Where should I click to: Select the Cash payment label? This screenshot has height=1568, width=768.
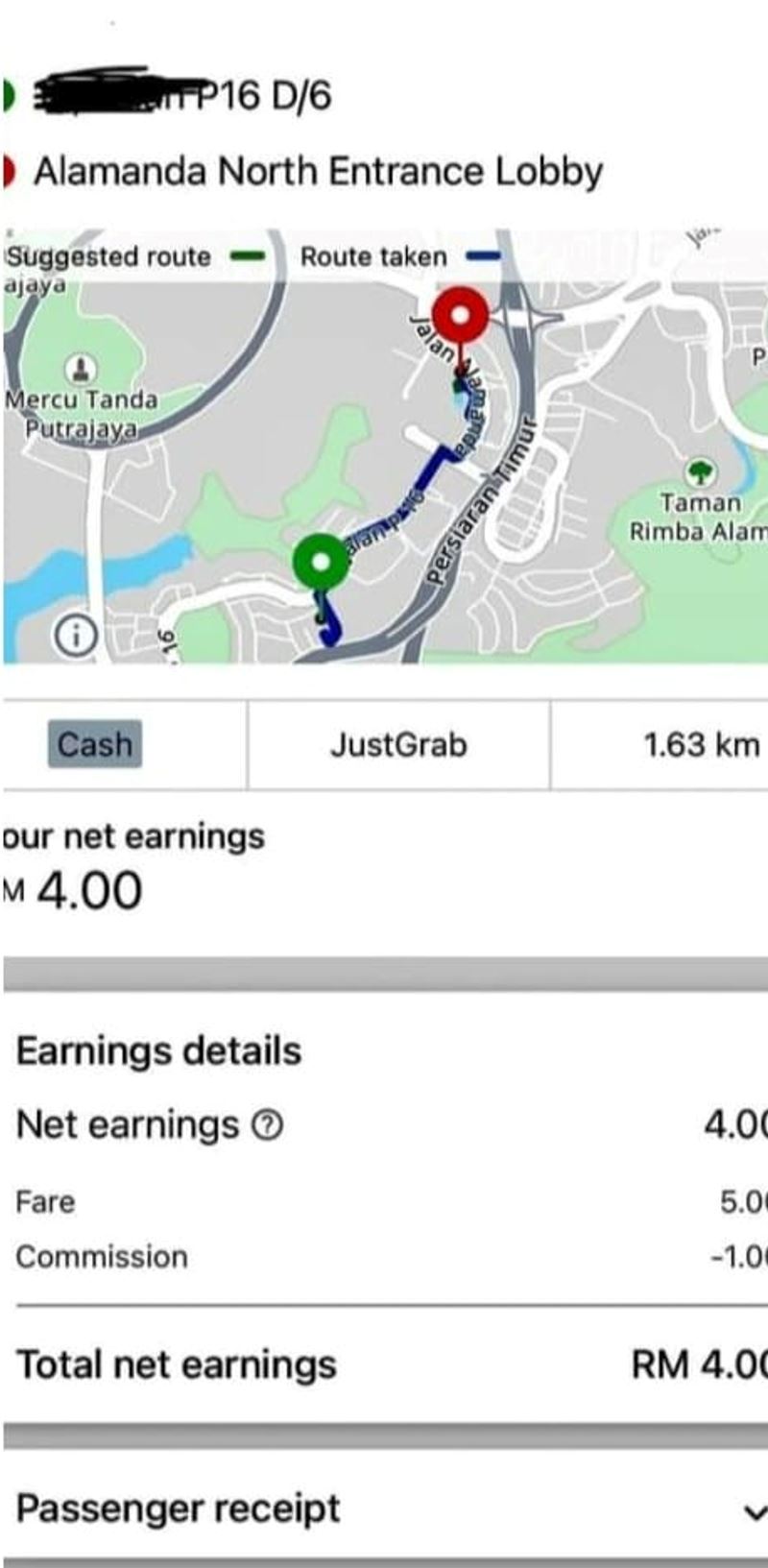(x=94, y=744)
